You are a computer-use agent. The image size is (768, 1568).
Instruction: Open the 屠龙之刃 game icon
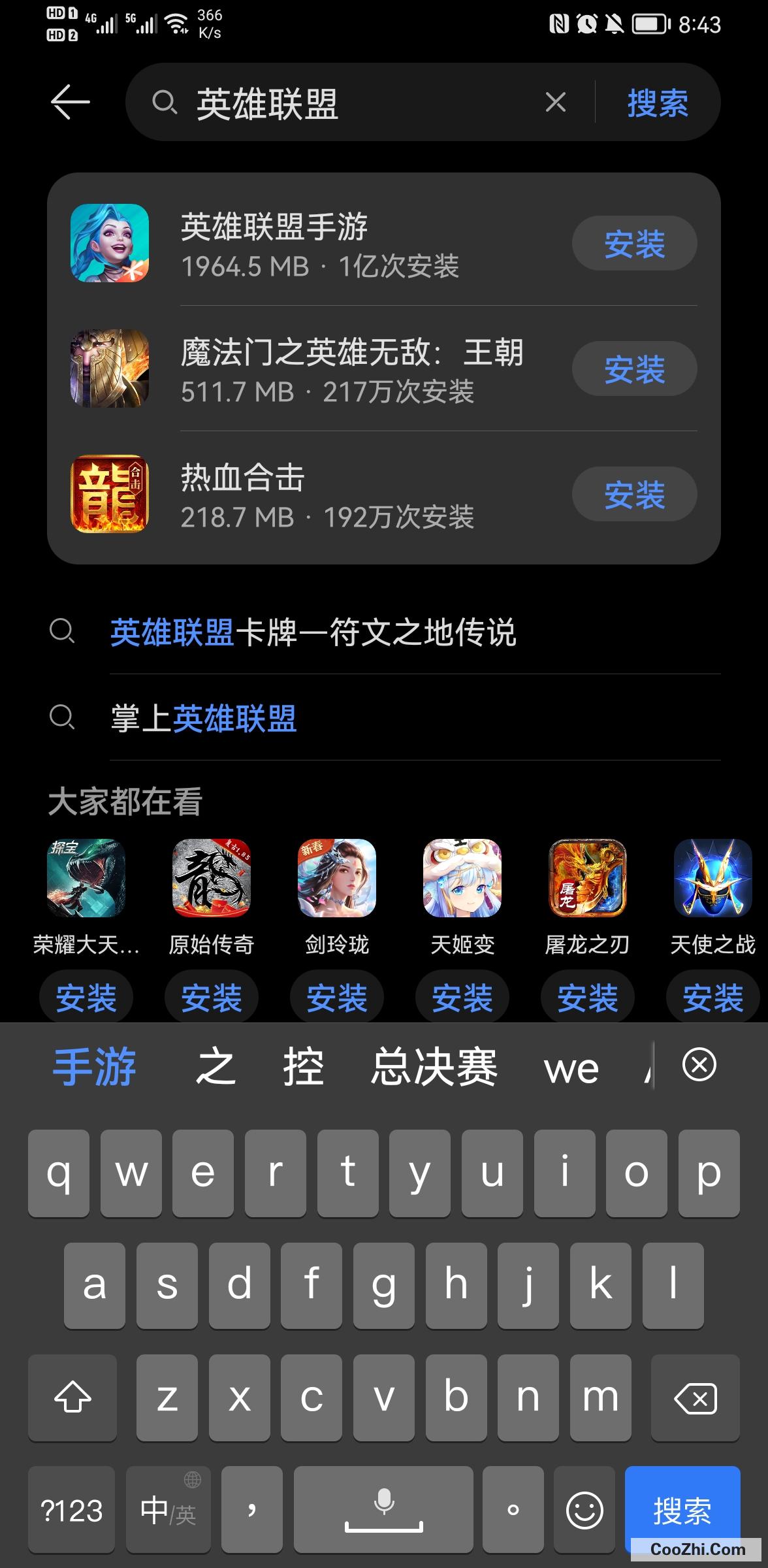[x=586, y=879]
